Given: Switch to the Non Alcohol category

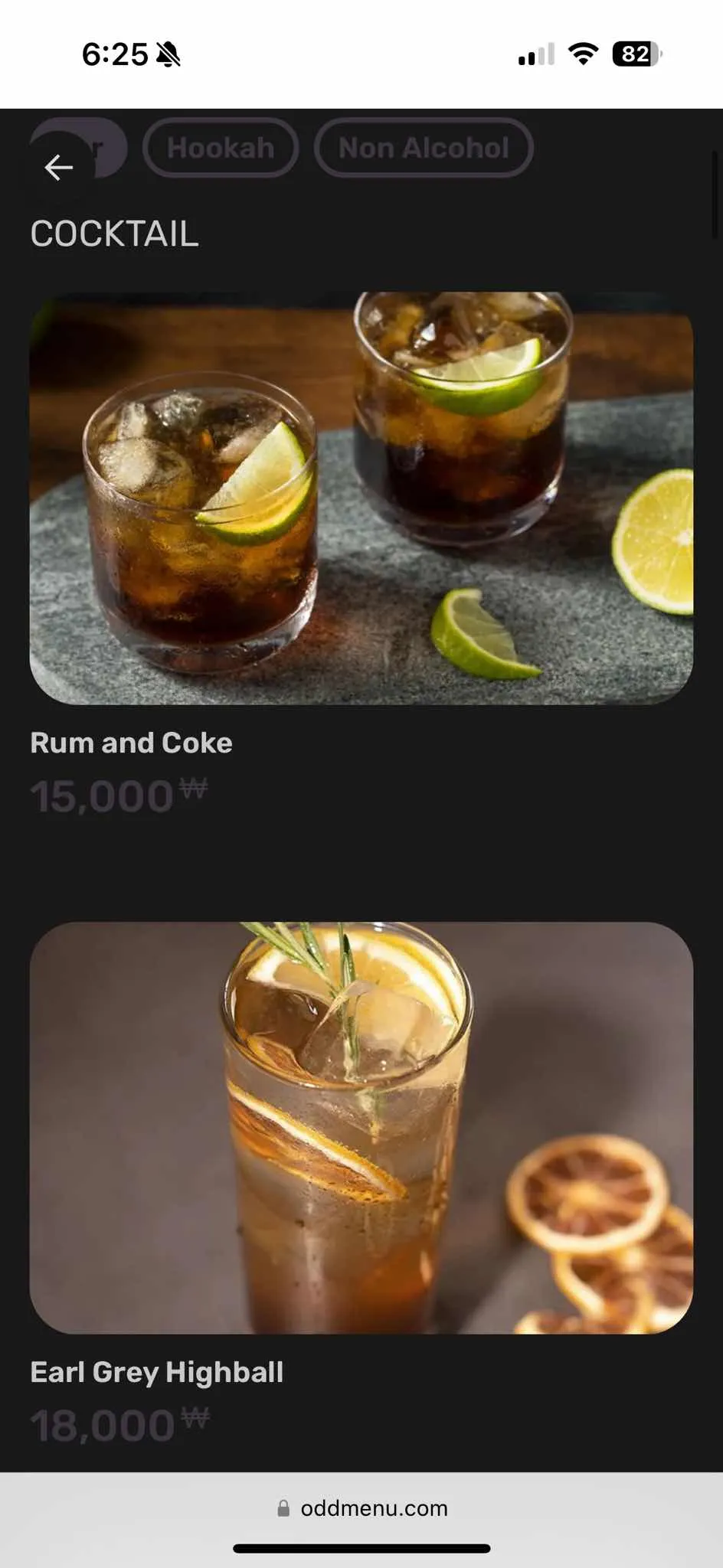Looking at the screenshot, I should pyautogui.click(x=424, y=148).
